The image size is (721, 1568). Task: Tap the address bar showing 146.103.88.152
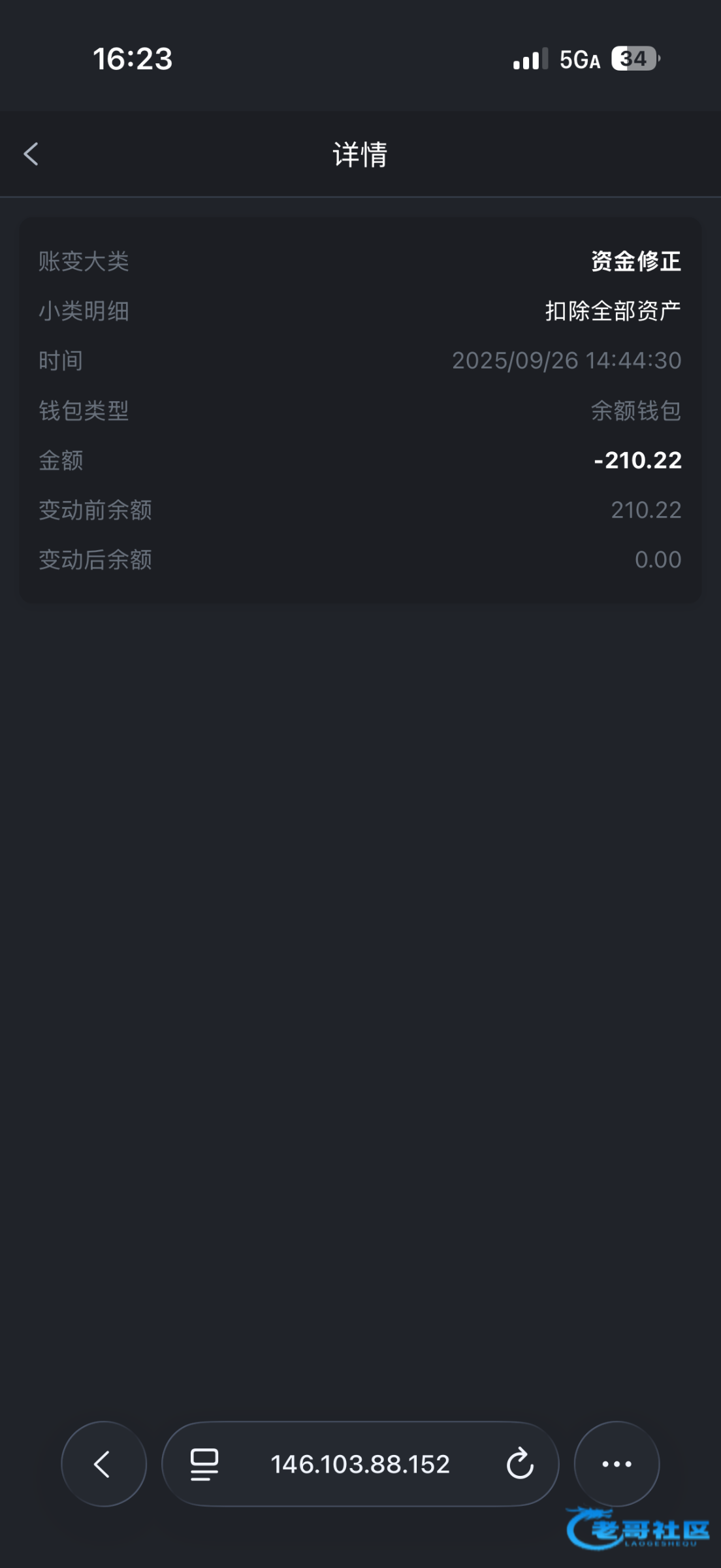(360, 1464)
